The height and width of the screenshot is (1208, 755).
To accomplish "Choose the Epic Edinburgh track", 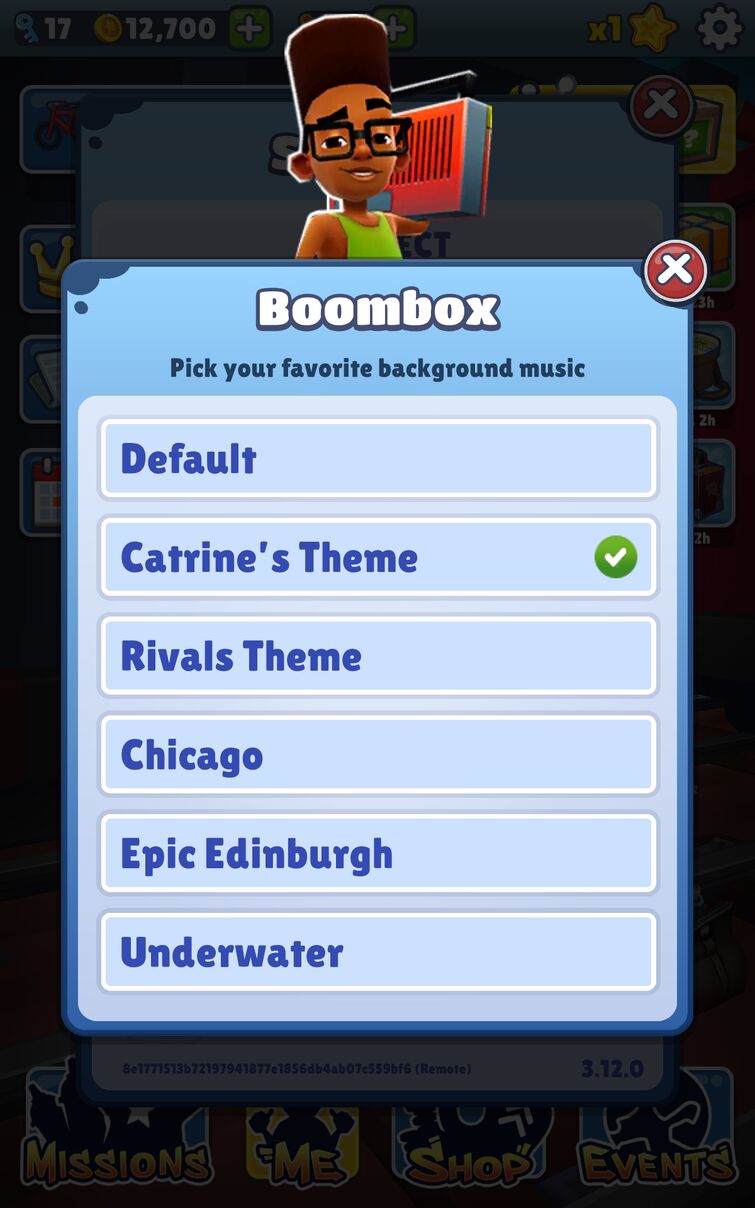I will [378, 853].
